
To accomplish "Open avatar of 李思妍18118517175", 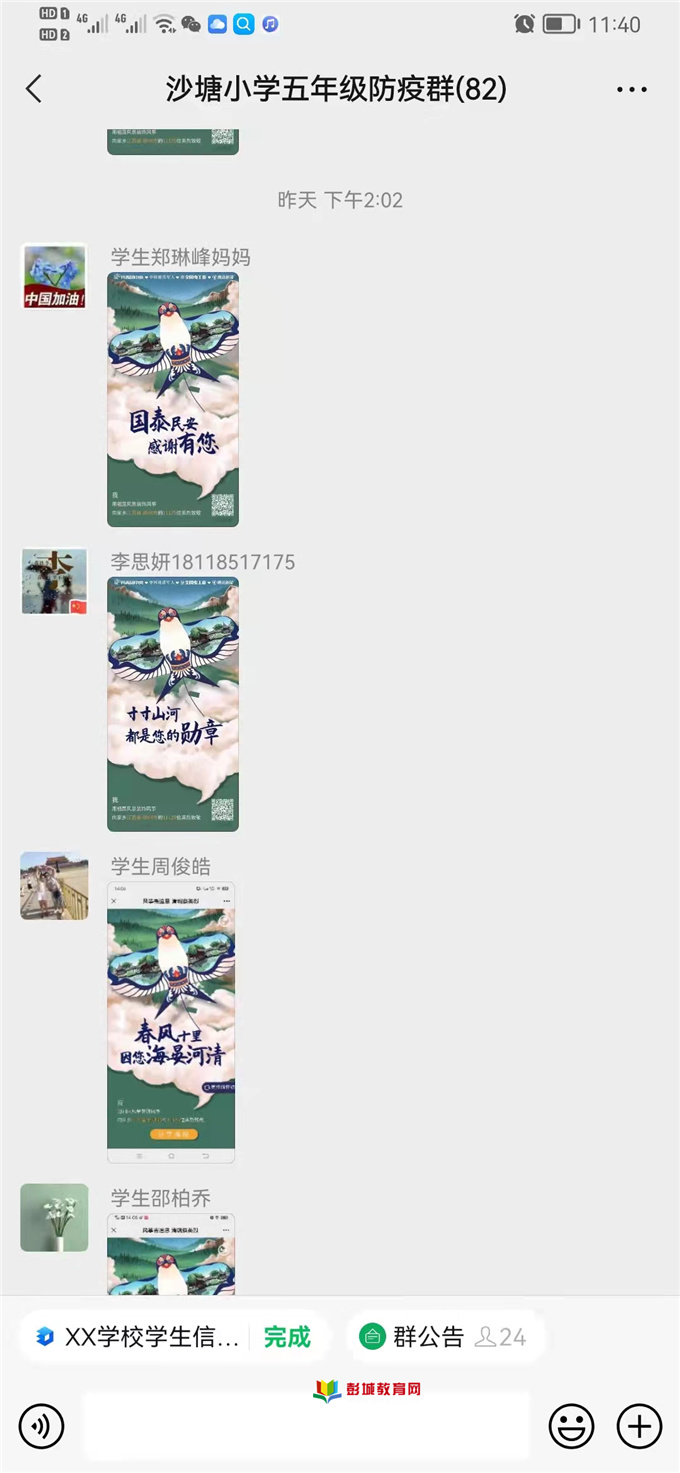I will 54,581.
